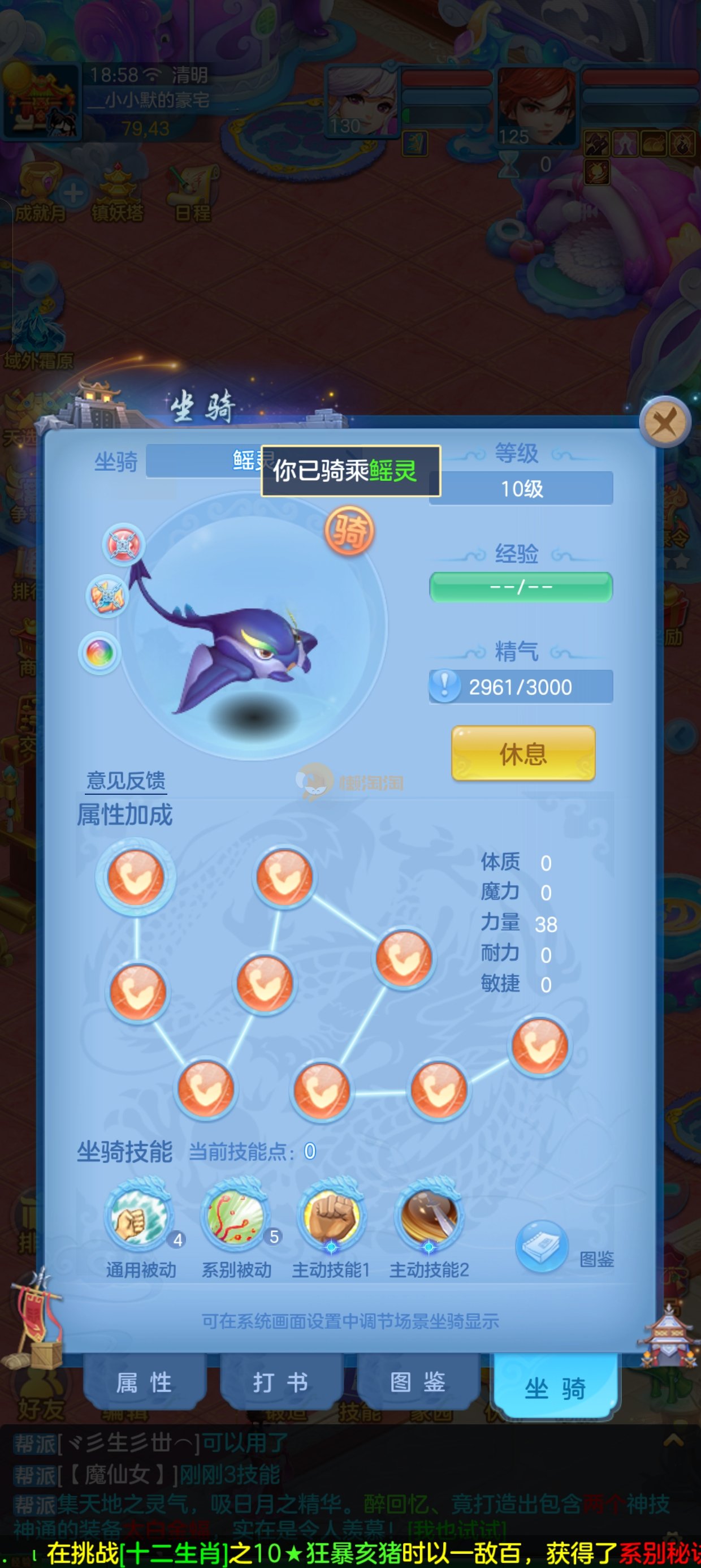Expand the chat log arrow
This screenshot has width=701, height=1568.
672,1440
